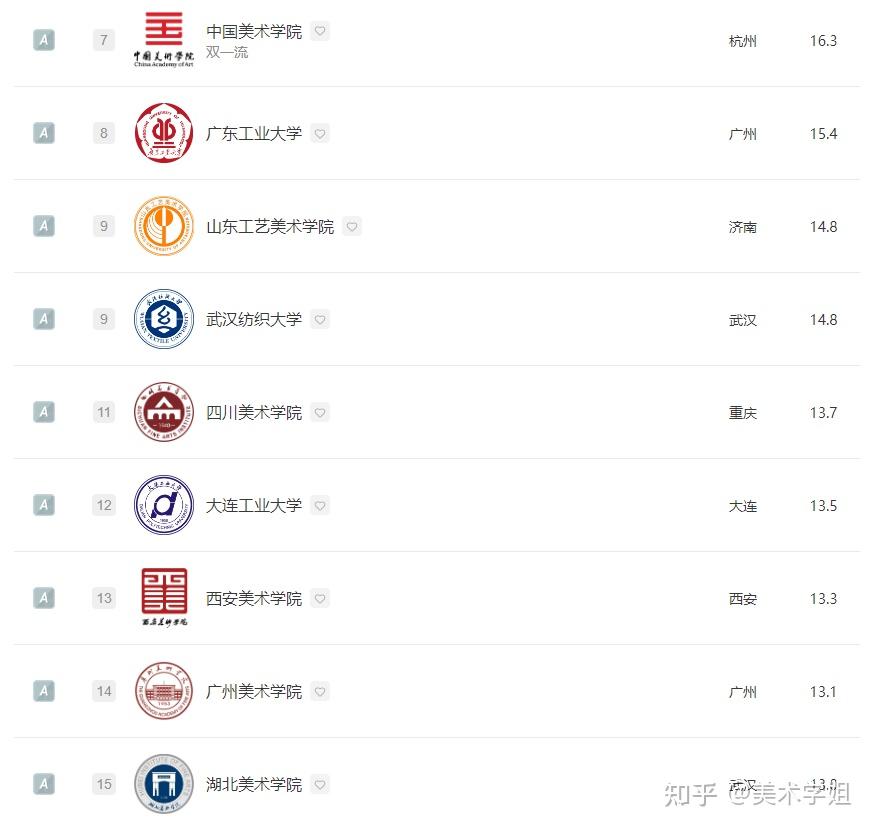Favorite 山东工艺美术学院 with the heart icon
The image size is (873, 828).
[x=352, y=226]
